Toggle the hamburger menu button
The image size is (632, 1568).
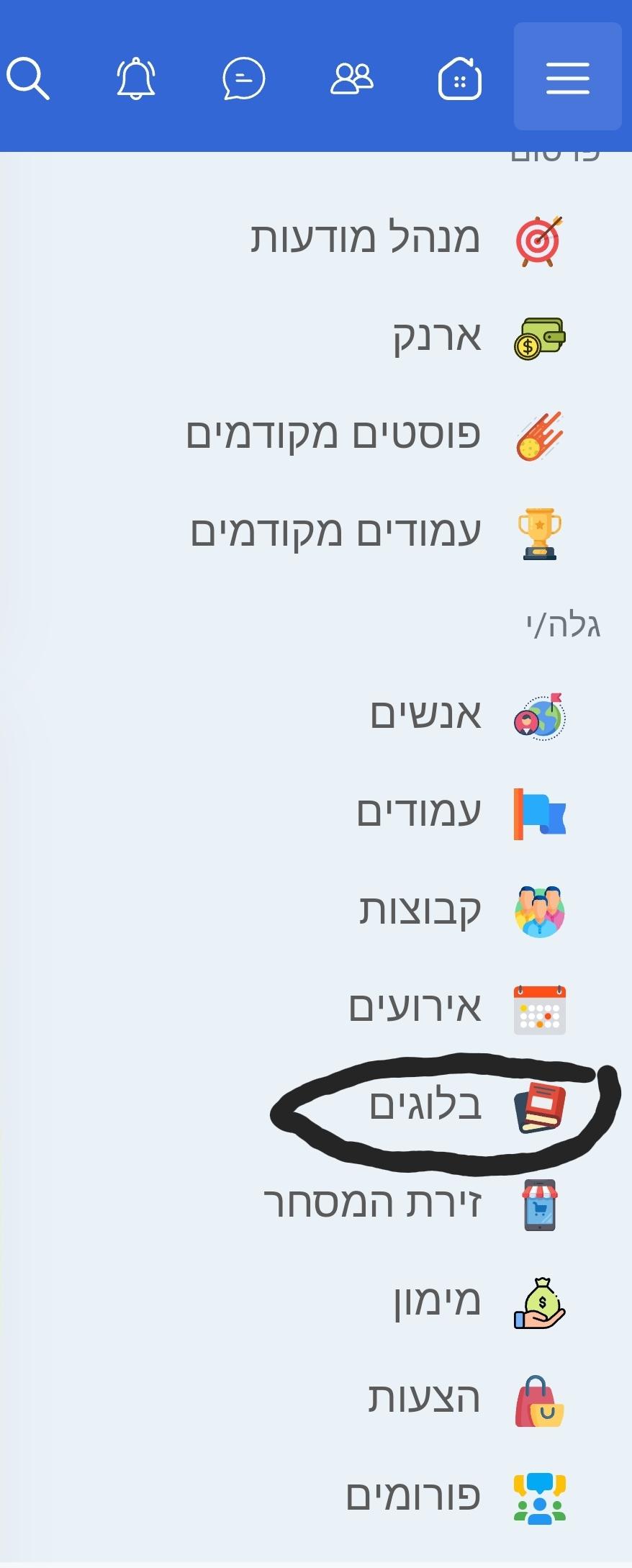pyautogui.click(x=567, y=77)
